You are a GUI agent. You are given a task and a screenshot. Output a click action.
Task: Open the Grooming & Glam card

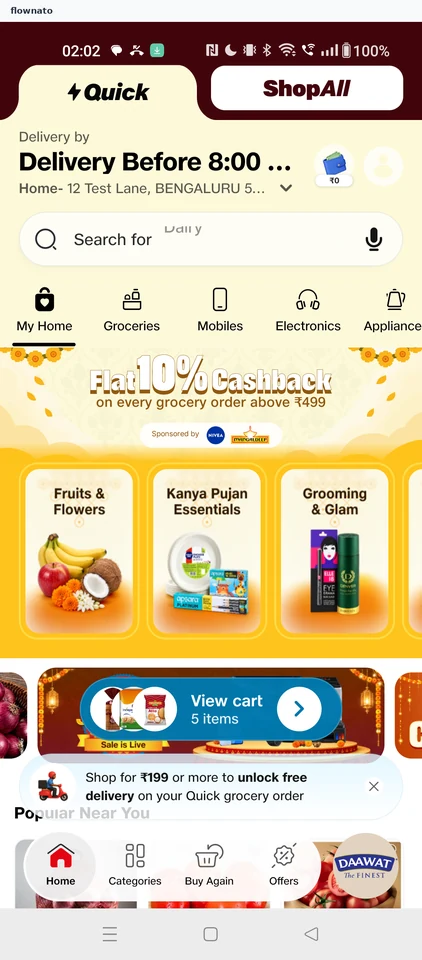[x=334, y=551]
